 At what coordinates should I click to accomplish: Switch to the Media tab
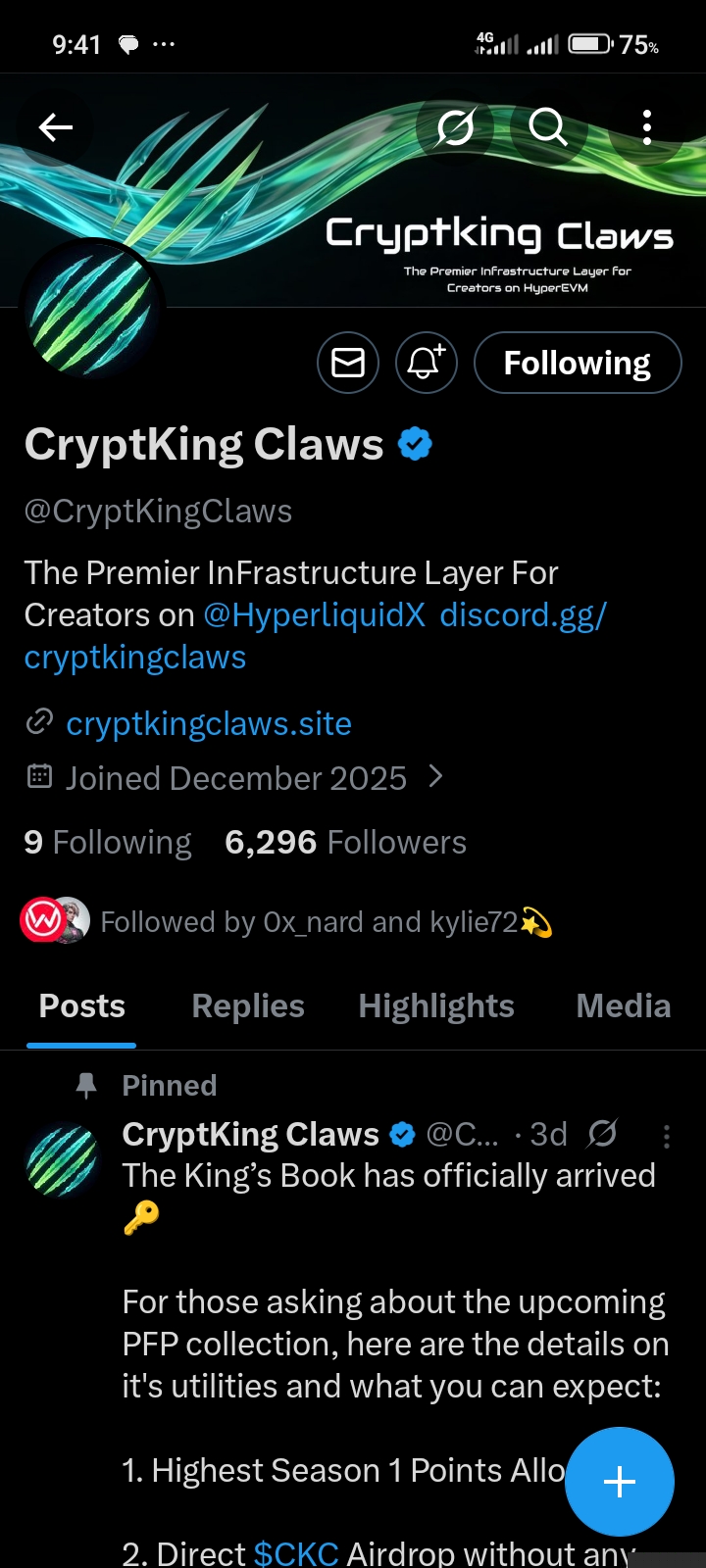point(624,1005)
